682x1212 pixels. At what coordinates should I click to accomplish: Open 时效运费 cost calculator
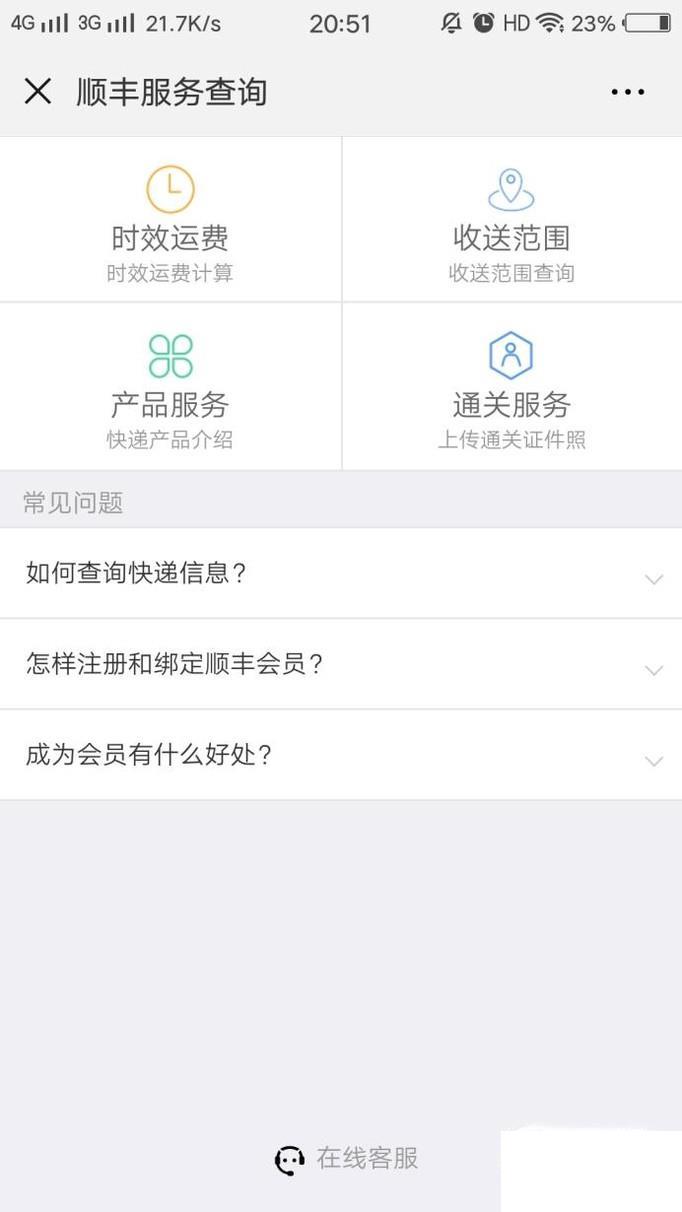click(170, 219)
